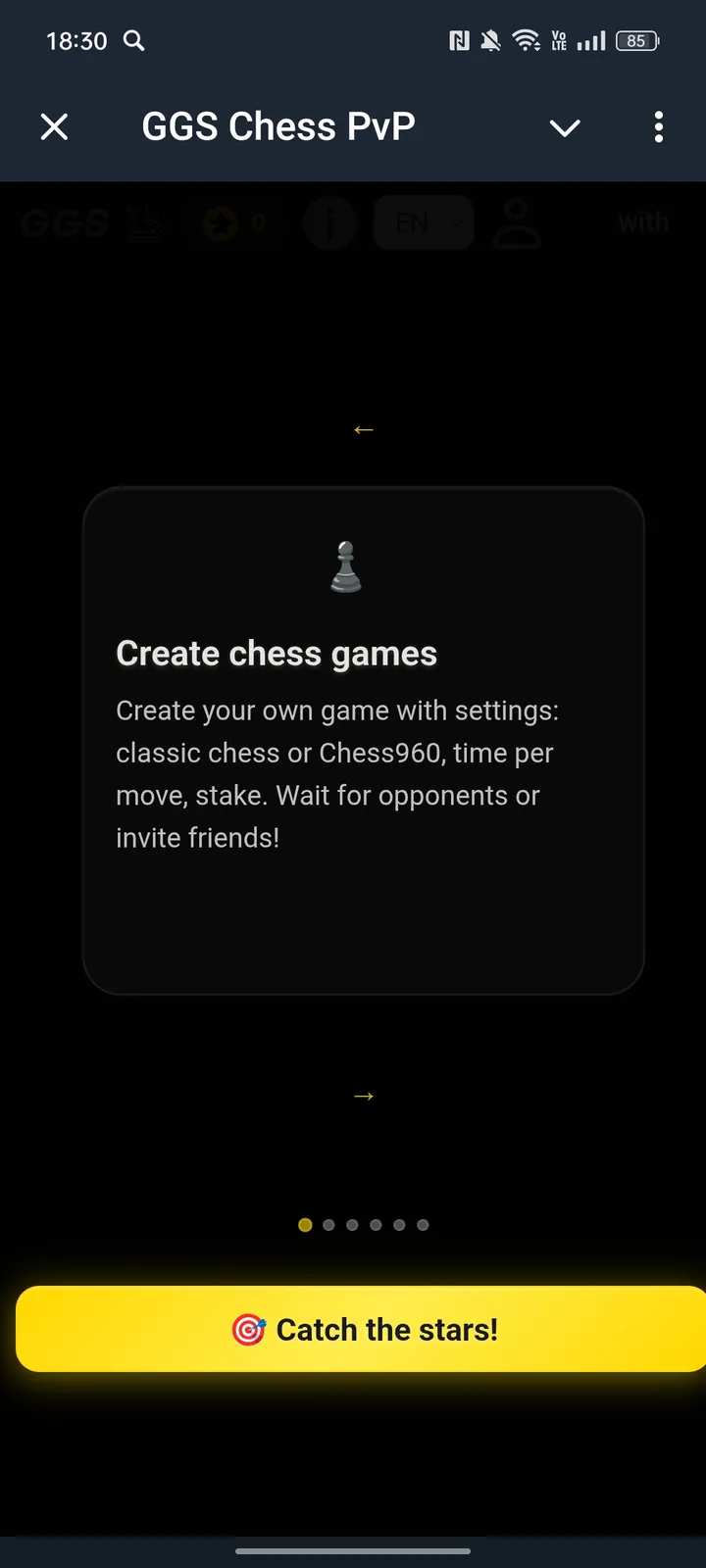Tap the GGS Chess PvP title
The width and height of the screenshot is (706, 1568).
click(x=278, y=125)
